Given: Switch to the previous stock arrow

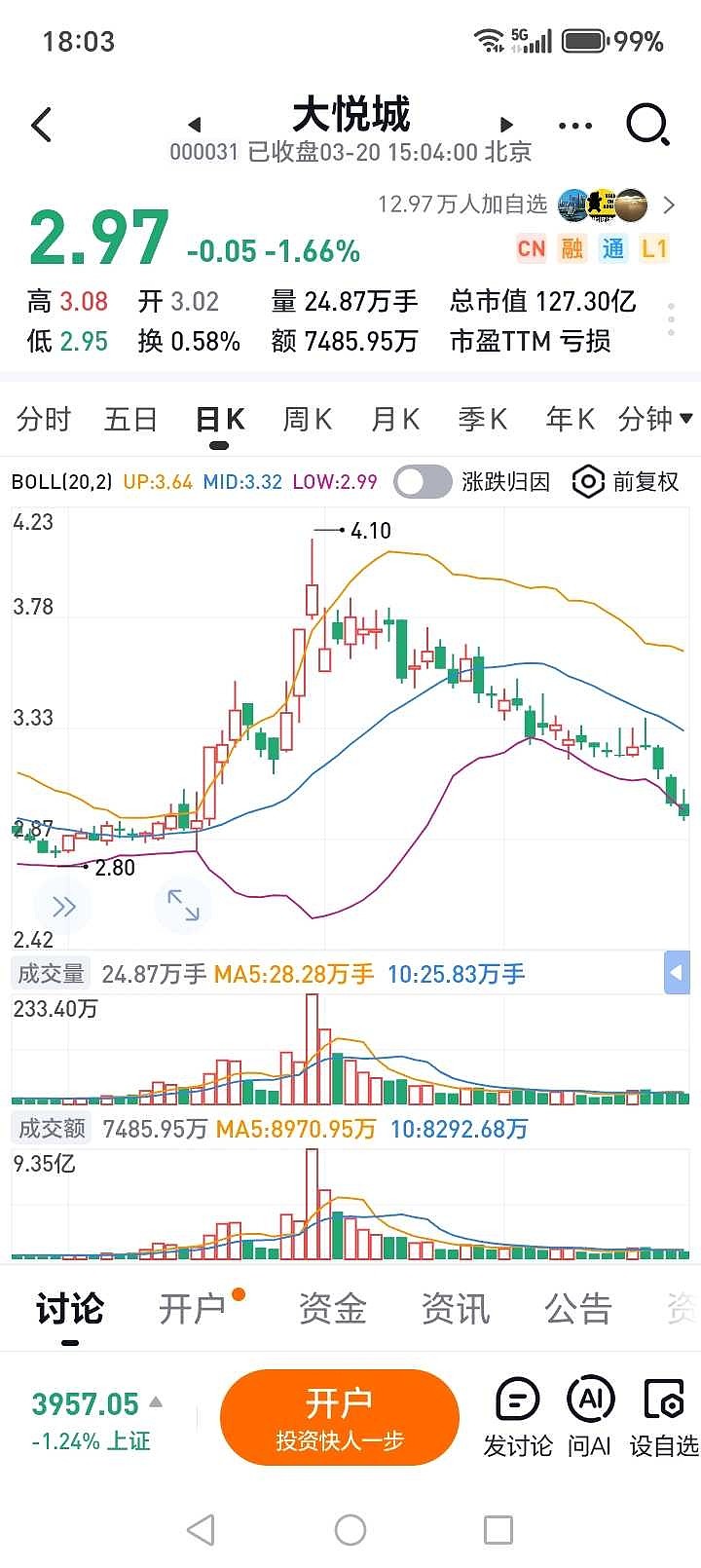Looking at the screenshot, I should coord(195,125).
